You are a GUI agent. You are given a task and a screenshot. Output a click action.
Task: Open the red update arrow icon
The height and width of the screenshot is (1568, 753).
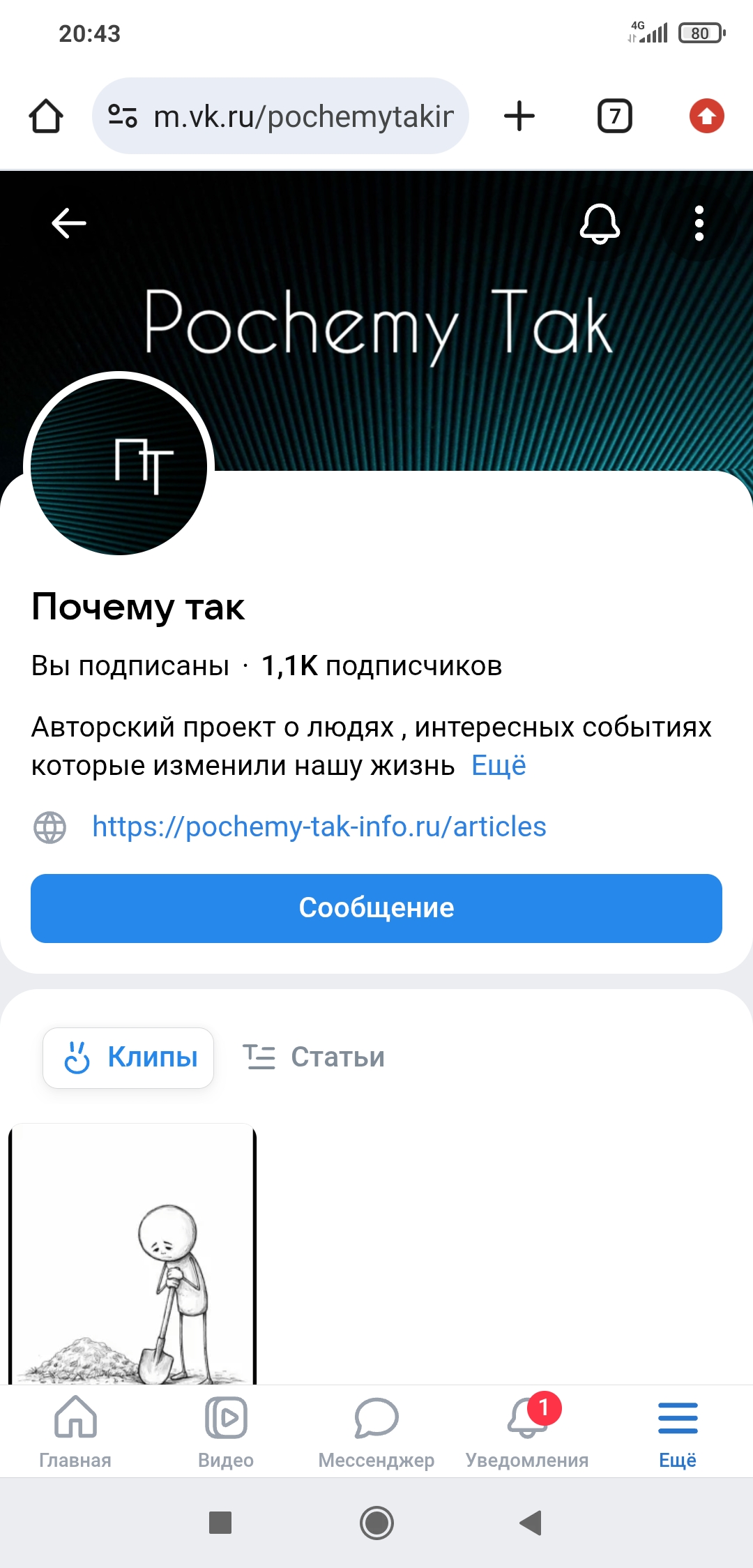click(x=706, y=116)
